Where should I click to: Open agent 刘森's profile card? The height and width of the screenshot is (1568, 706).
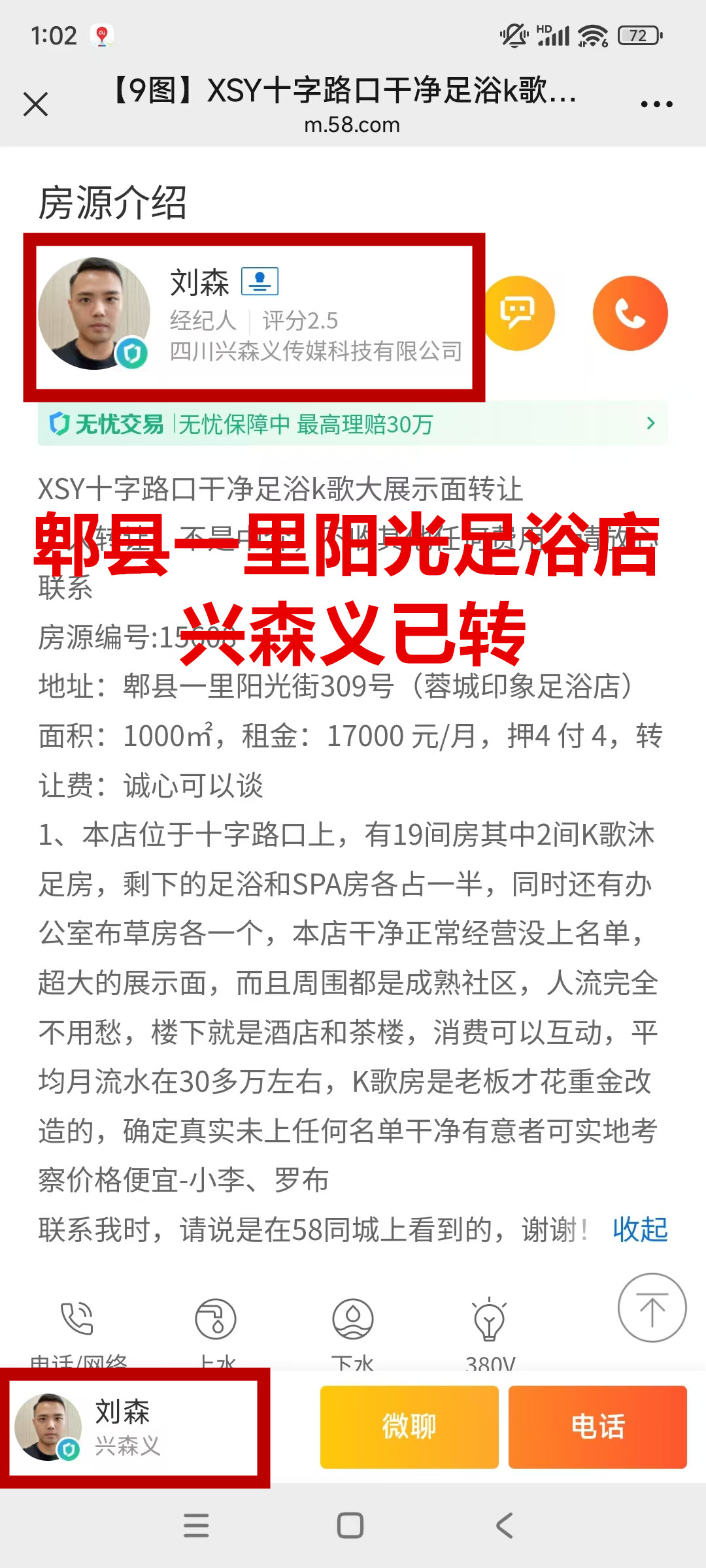click(x=254, y=317)
